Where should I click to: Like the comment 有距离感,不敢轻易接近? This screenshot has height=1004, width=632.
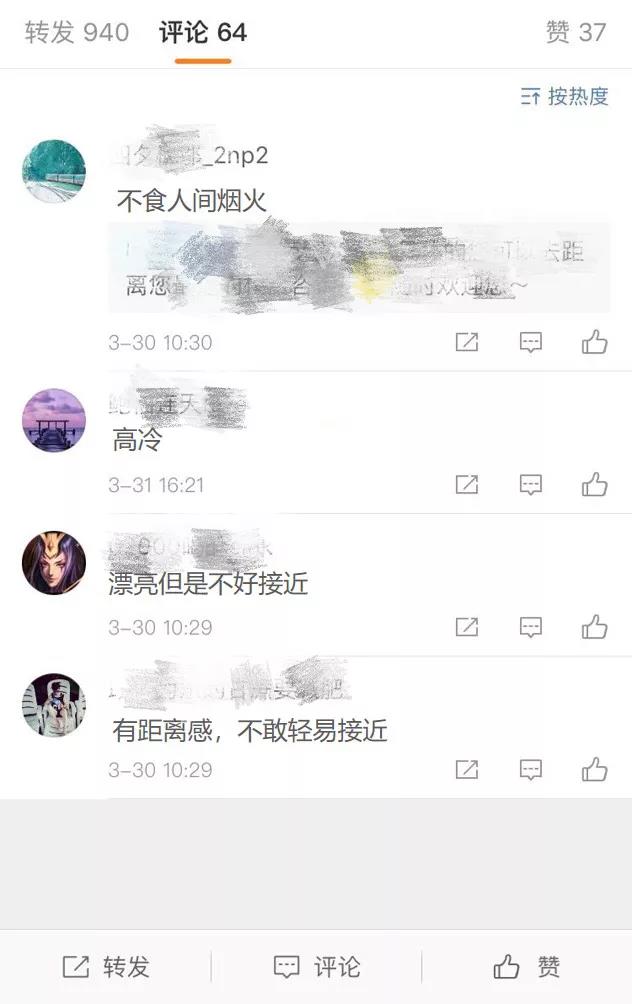click(x=595, y=770)
